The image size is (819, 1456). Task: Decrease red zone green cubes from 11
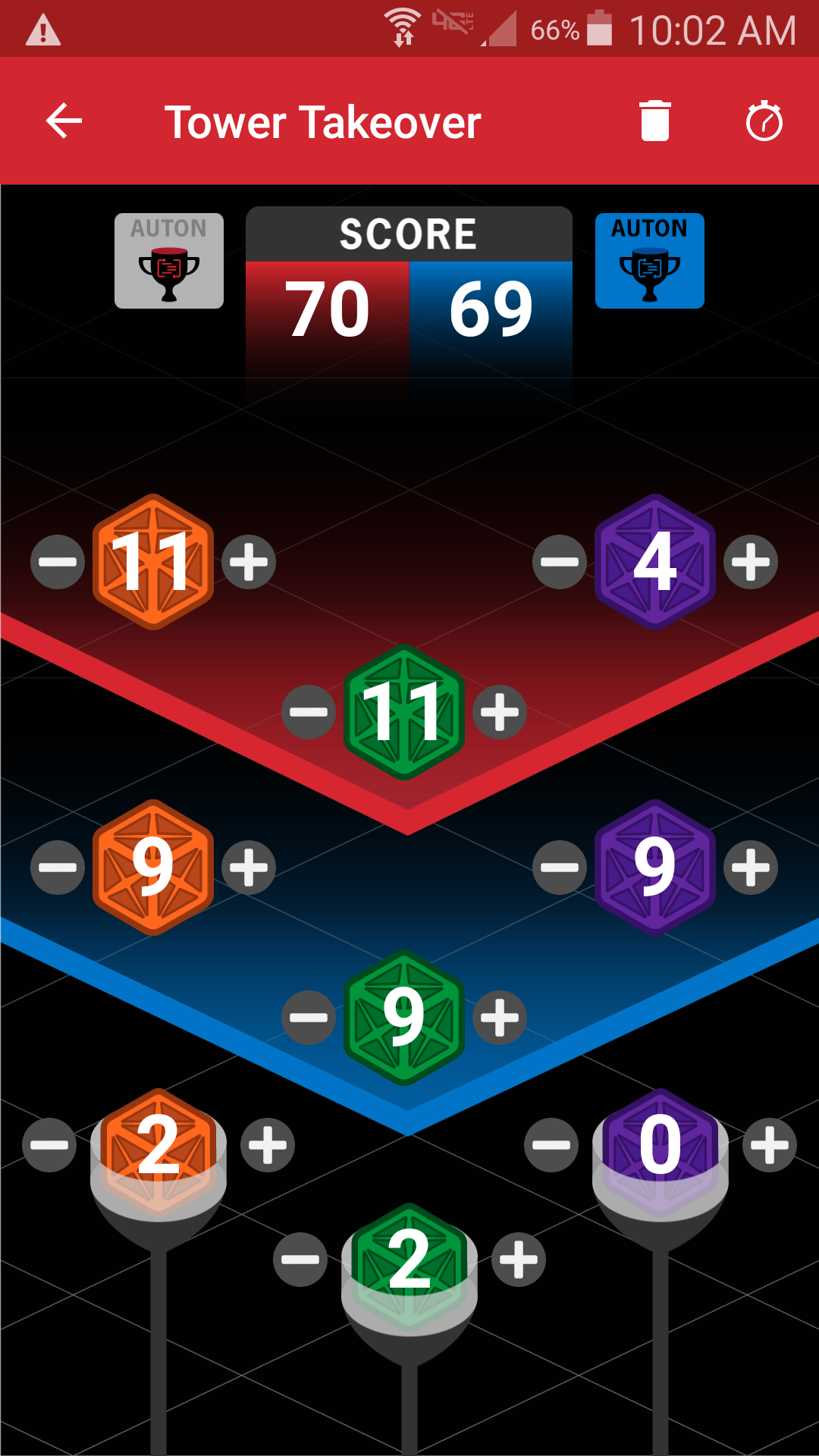[x=309, y=712]
